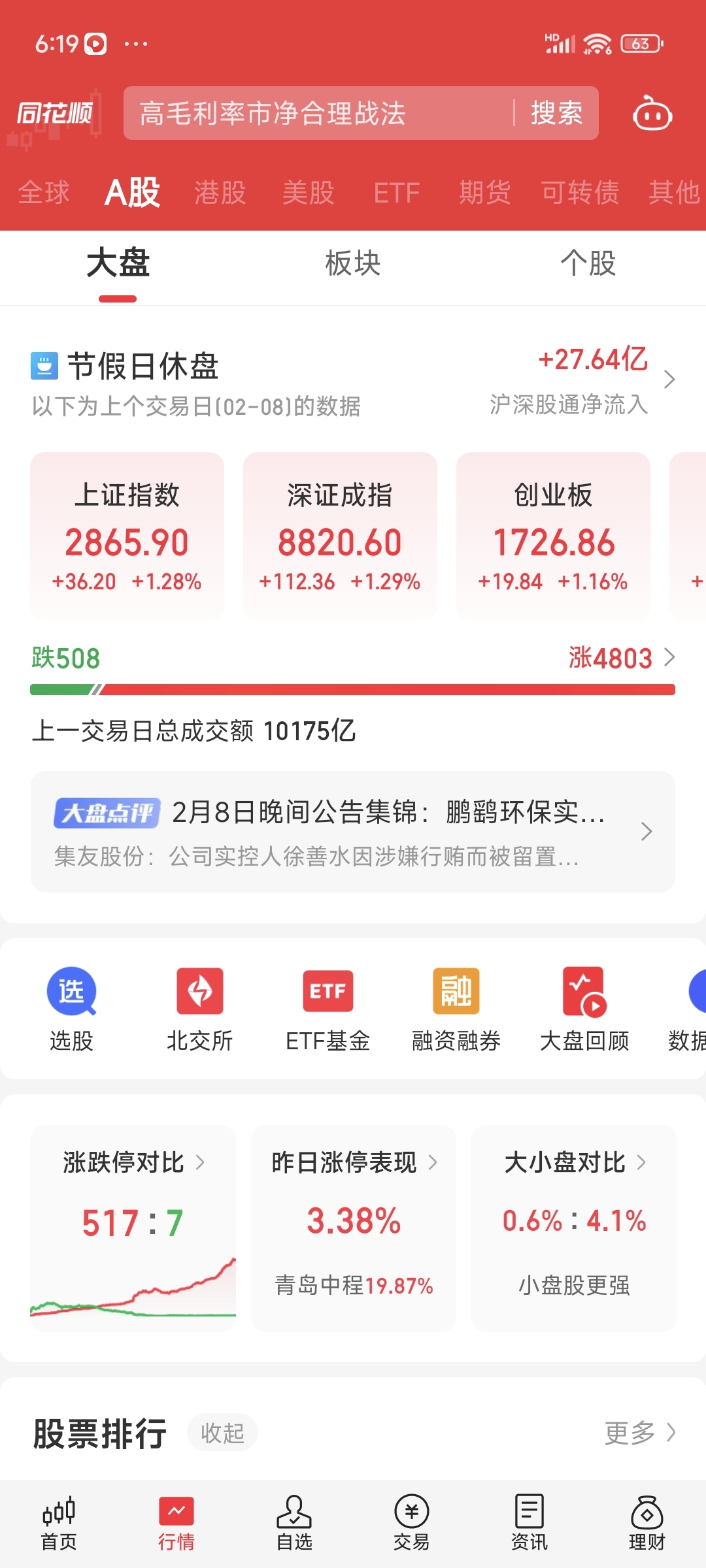Screen dimensions: 706x1568
Task: Switch to the 板块 tab
Action: pyautogui.click(x=353, y=263)
